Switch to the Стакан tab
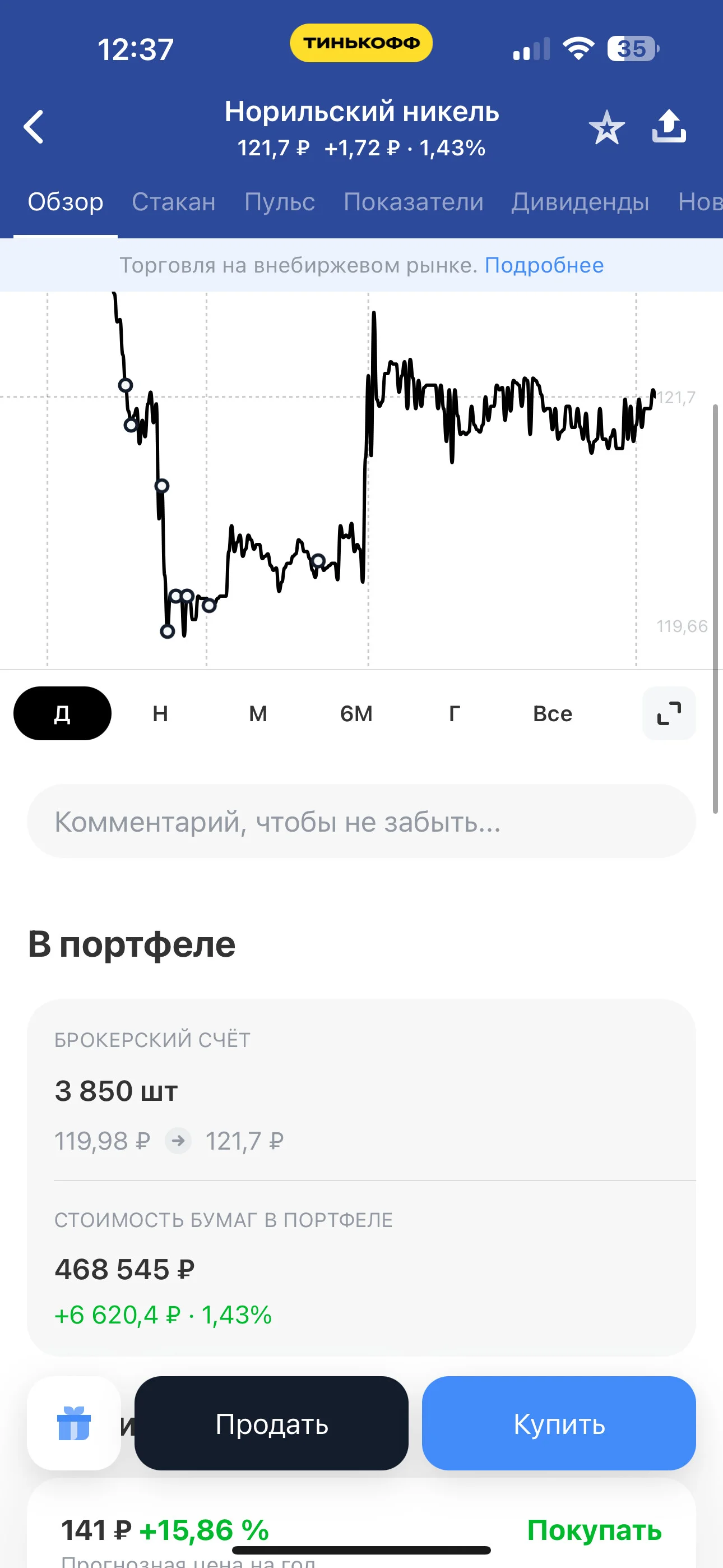Screen dimensions: 723x1568 point(174,201)
